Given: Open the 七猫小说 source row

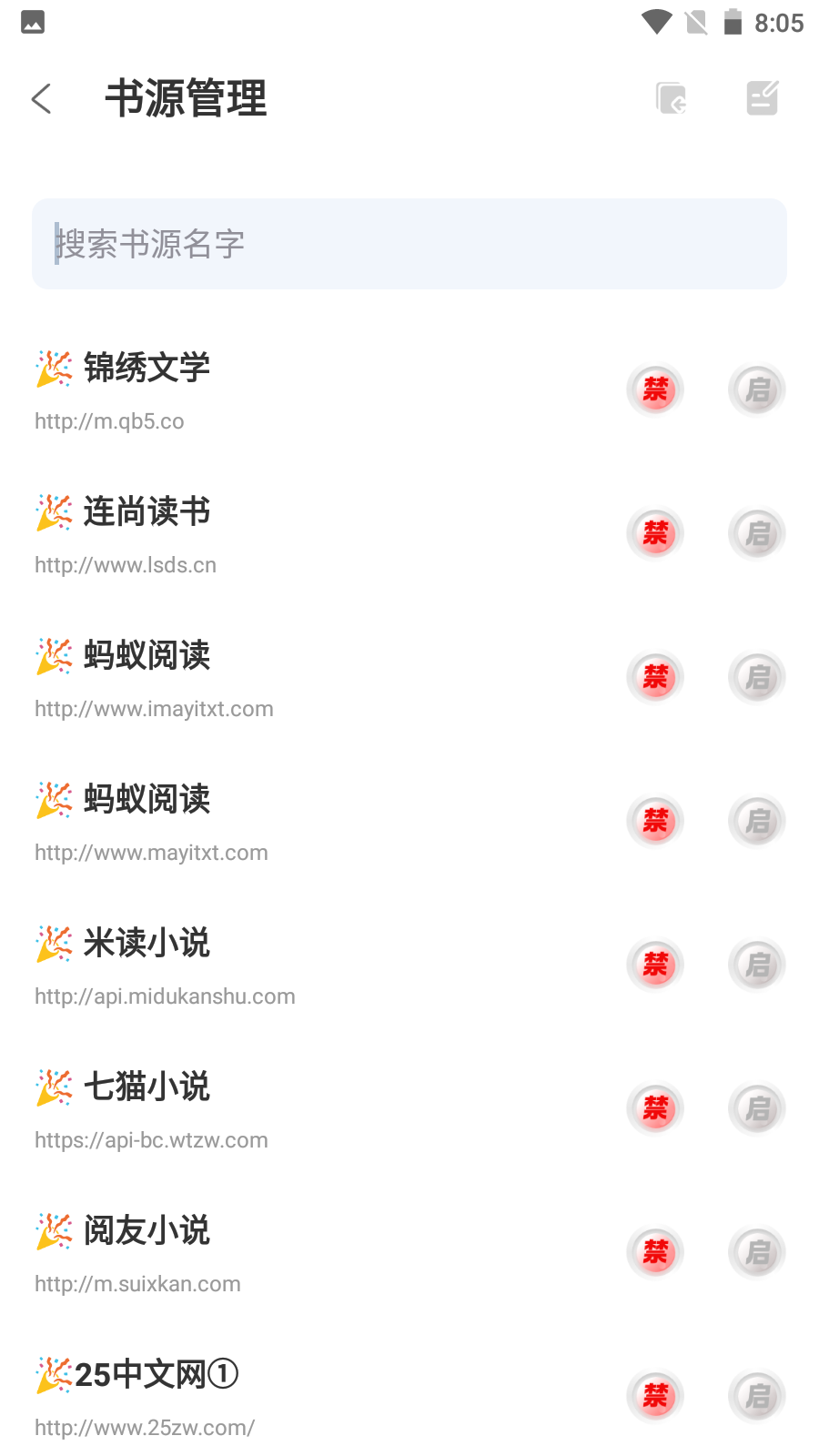Looking at the screenshot, I should [x=409, y=1109].
